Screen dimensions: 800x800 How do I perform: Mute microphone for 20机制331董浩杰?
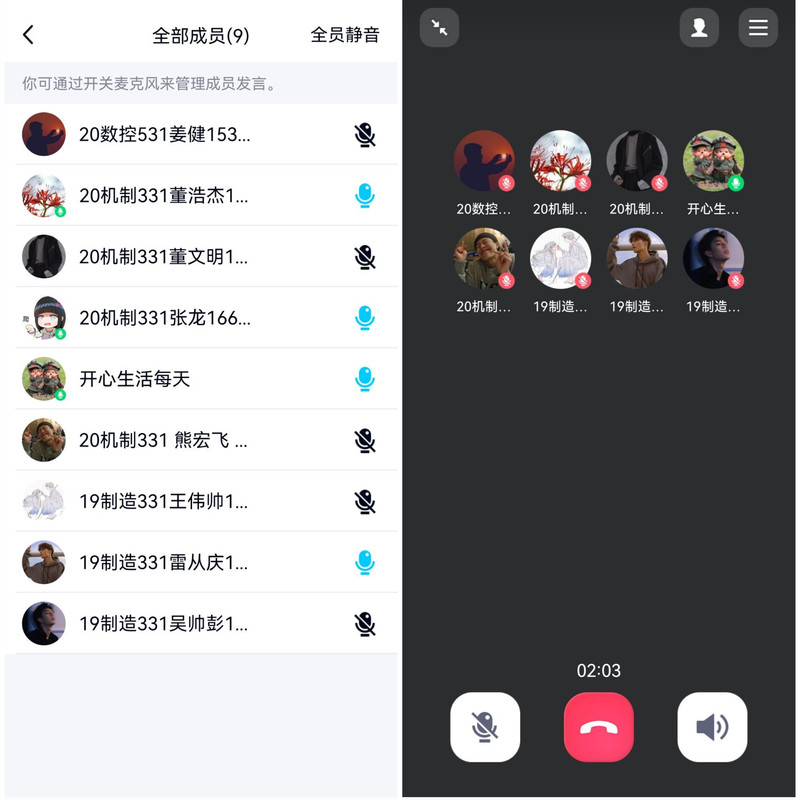point(365,196)
